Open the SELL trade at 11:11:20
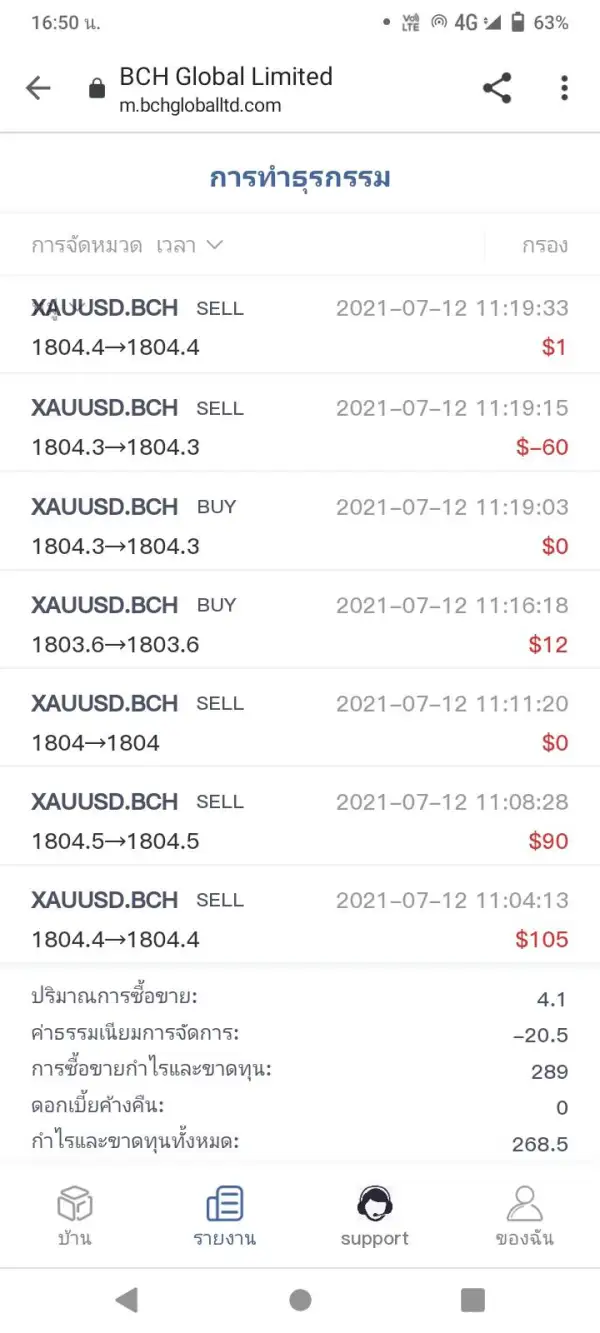 pyautogui.click(x=300, y=722)
